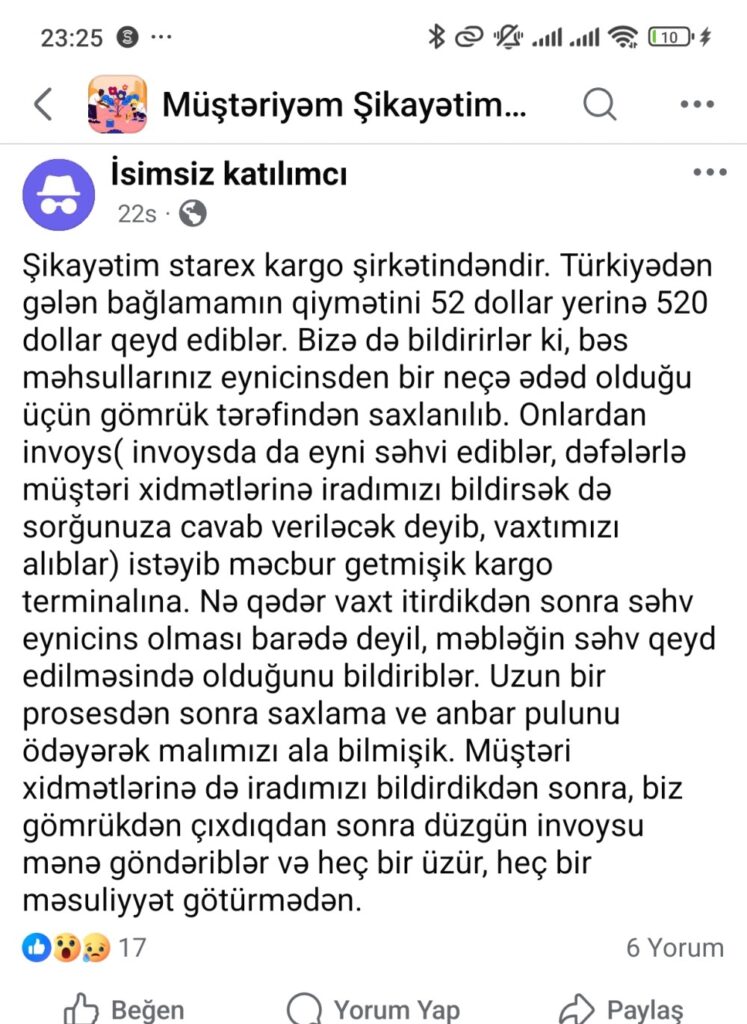The width and height of the screenshot is (747, 1024).
Task: Share the post with Paylaş
Action: pos(620,1008)
